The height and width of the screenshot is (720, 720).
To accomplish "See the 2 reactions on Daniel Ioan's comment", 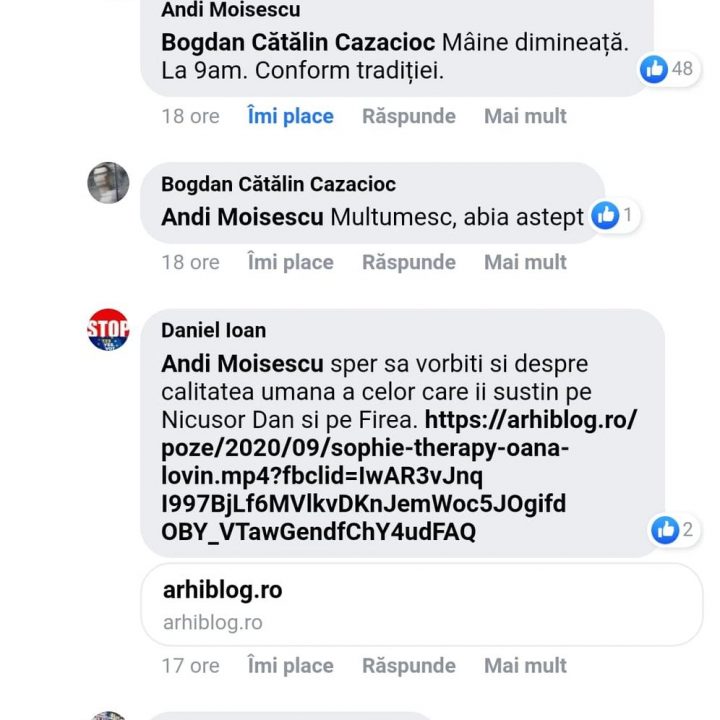I will tap(672, 530).
